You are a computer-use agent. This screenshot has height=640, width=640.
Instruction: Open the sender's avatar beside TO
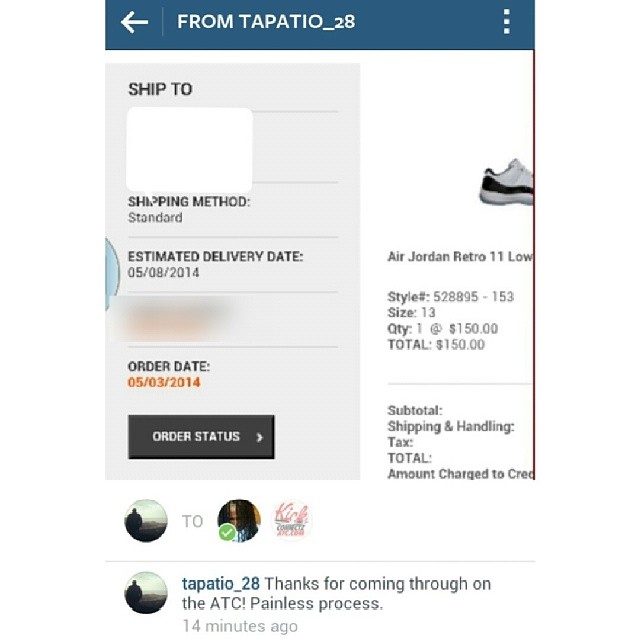pyautogui.click(x=146, y=521)
